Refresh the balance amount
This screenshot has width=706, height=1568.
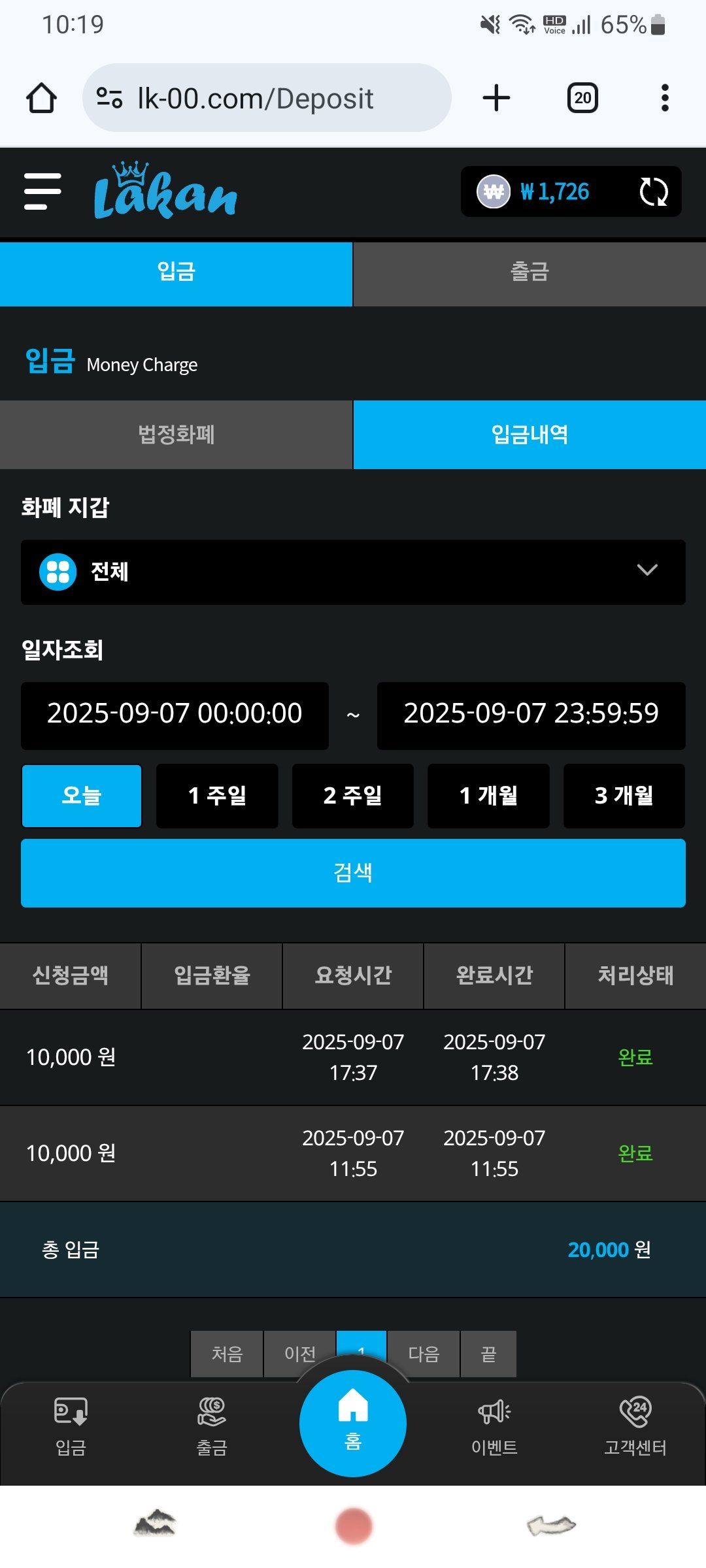[x=653, y=191]
